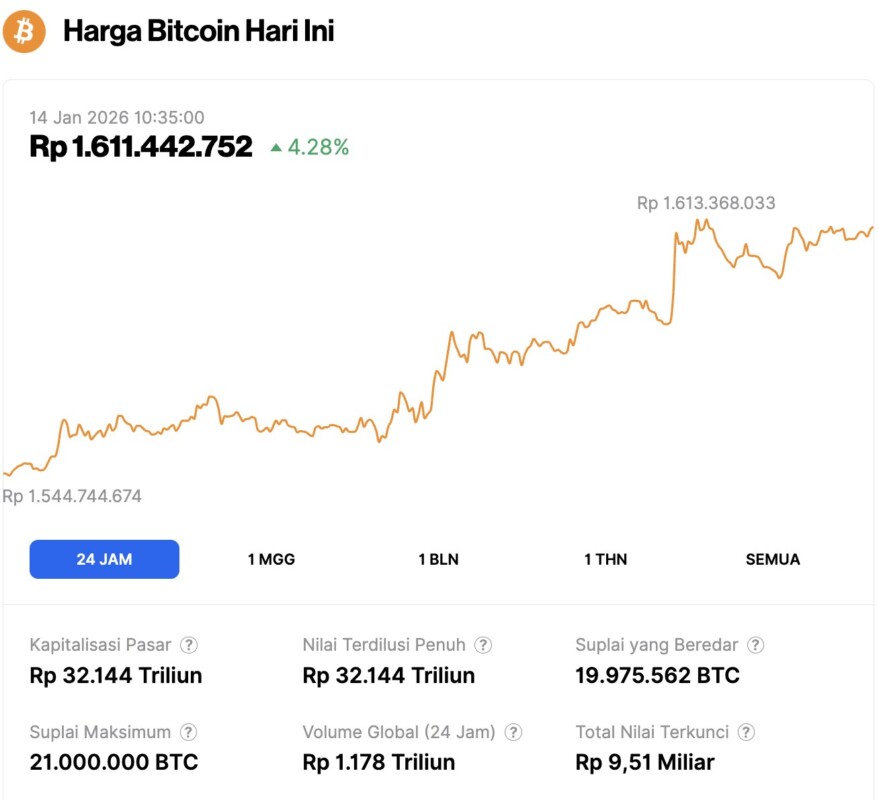Select the 24 JAM time range
The image size is (879, 800).
pos(104,559)
